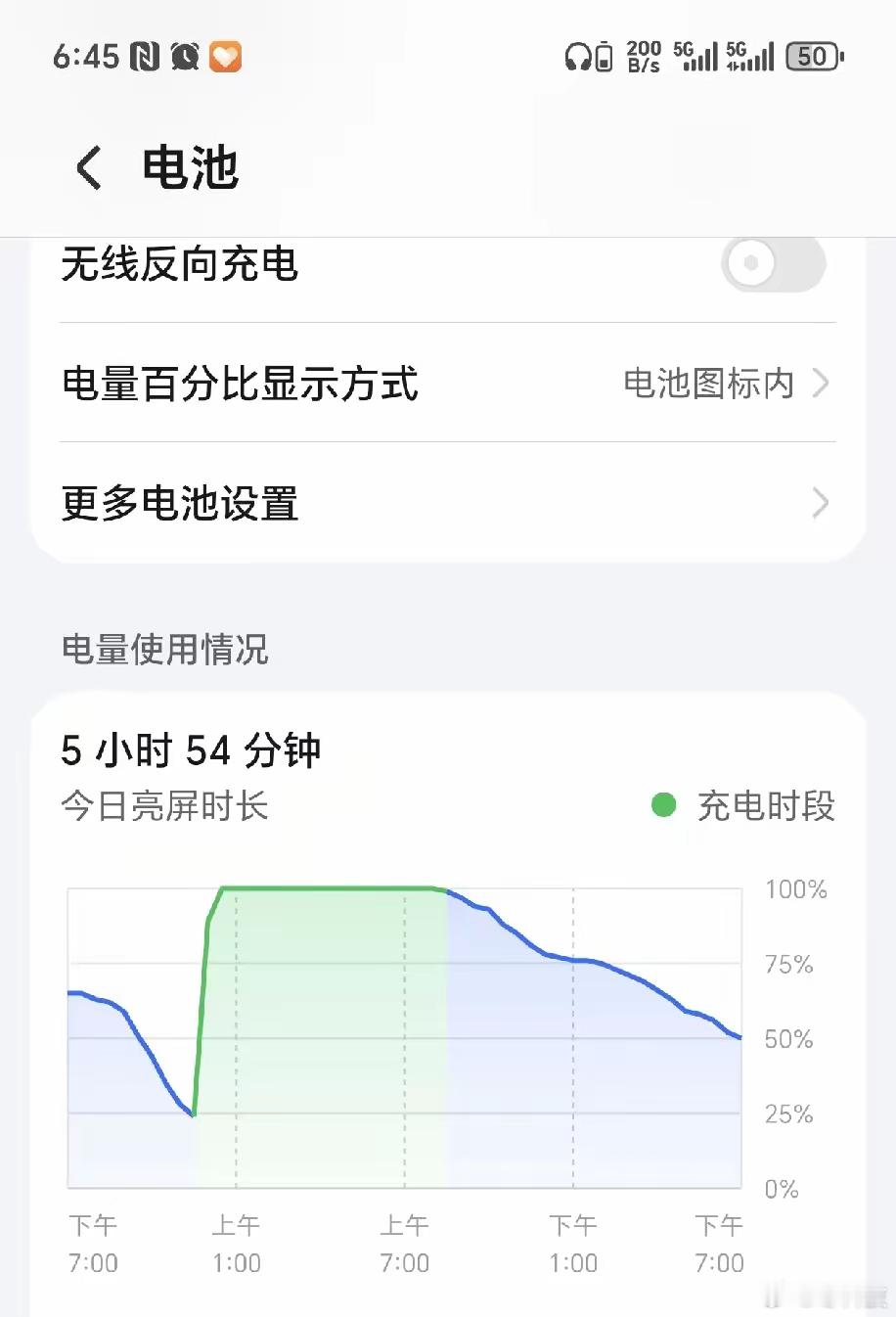
Task: Go back using the back arrow
Action: [87, 165]
